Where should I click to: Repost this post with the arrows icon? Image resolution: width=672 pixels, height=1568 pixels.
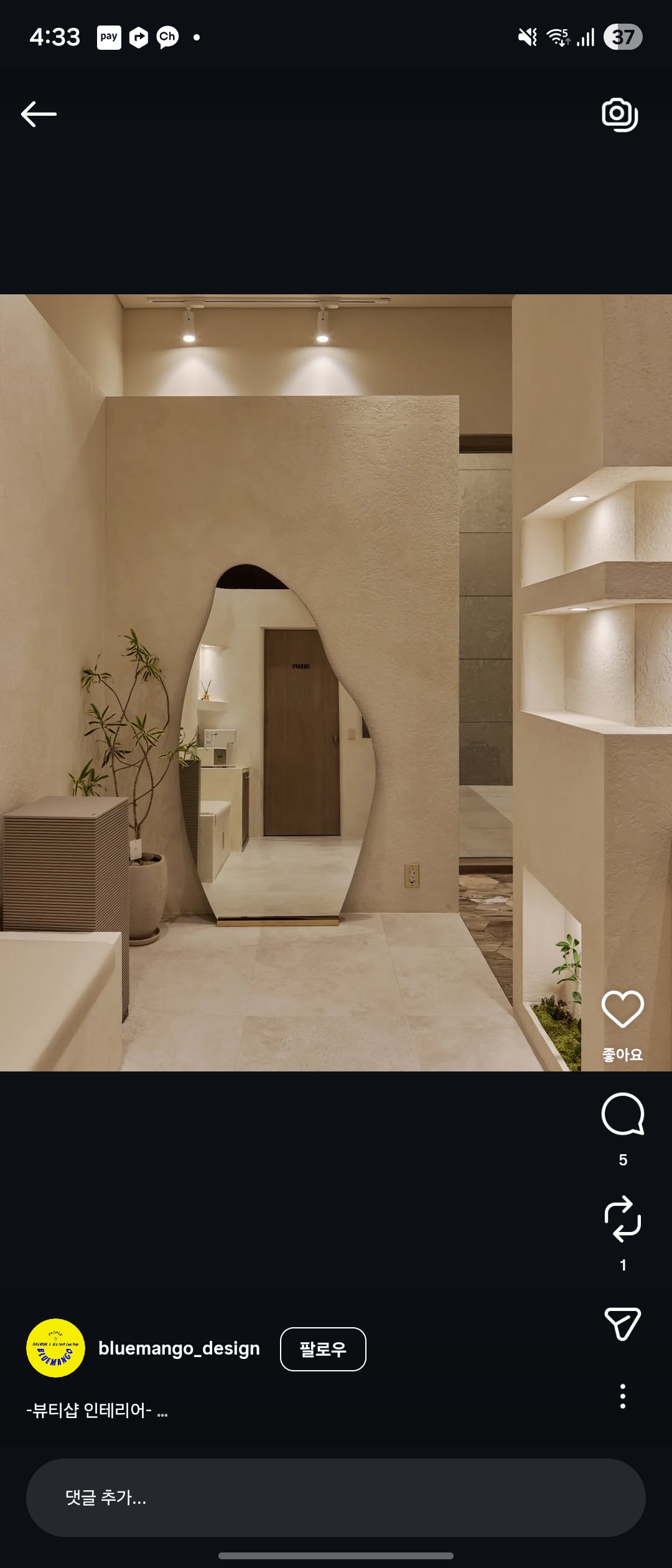click(x=622, y=1219)
